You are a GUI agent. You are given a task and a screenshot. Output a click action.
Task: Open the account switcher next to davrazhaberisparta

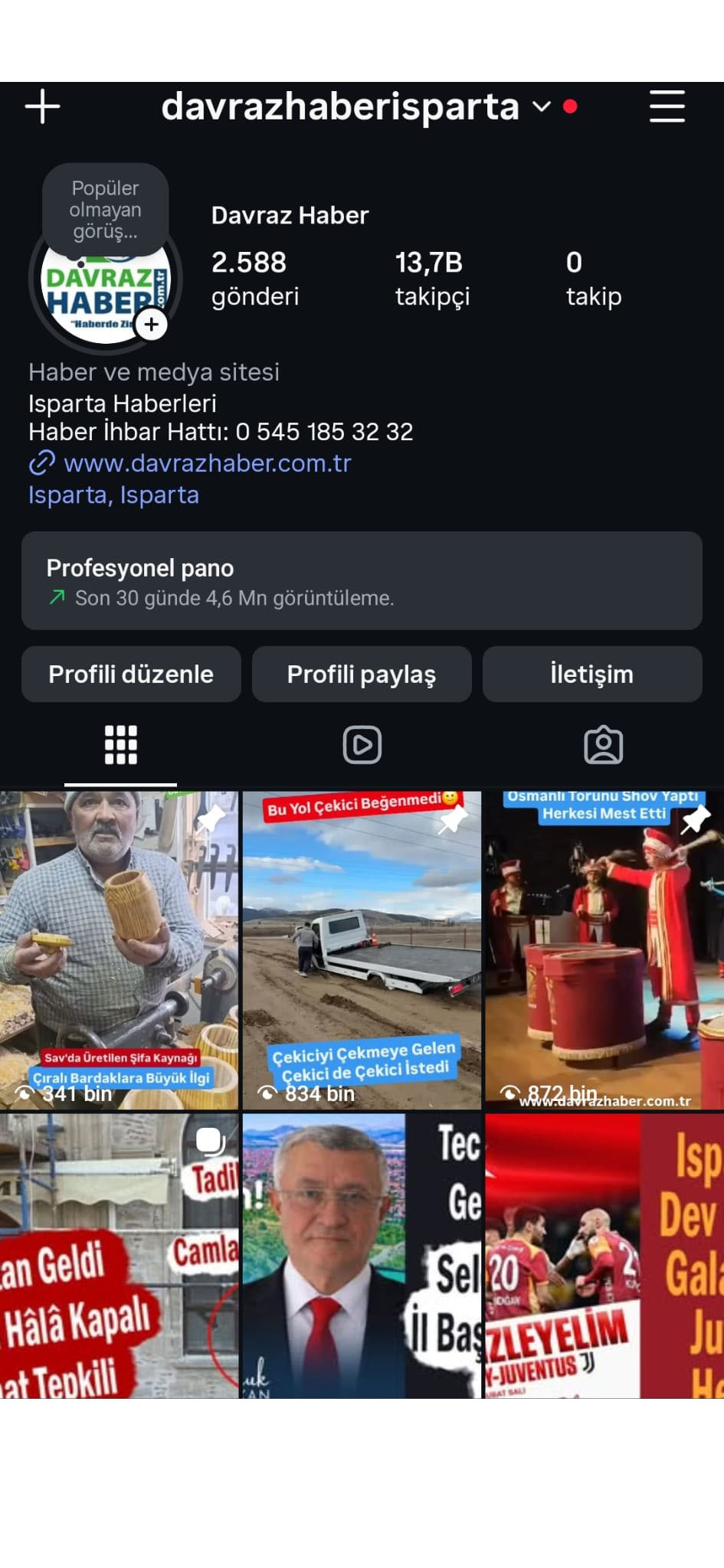tap(541, 106)
